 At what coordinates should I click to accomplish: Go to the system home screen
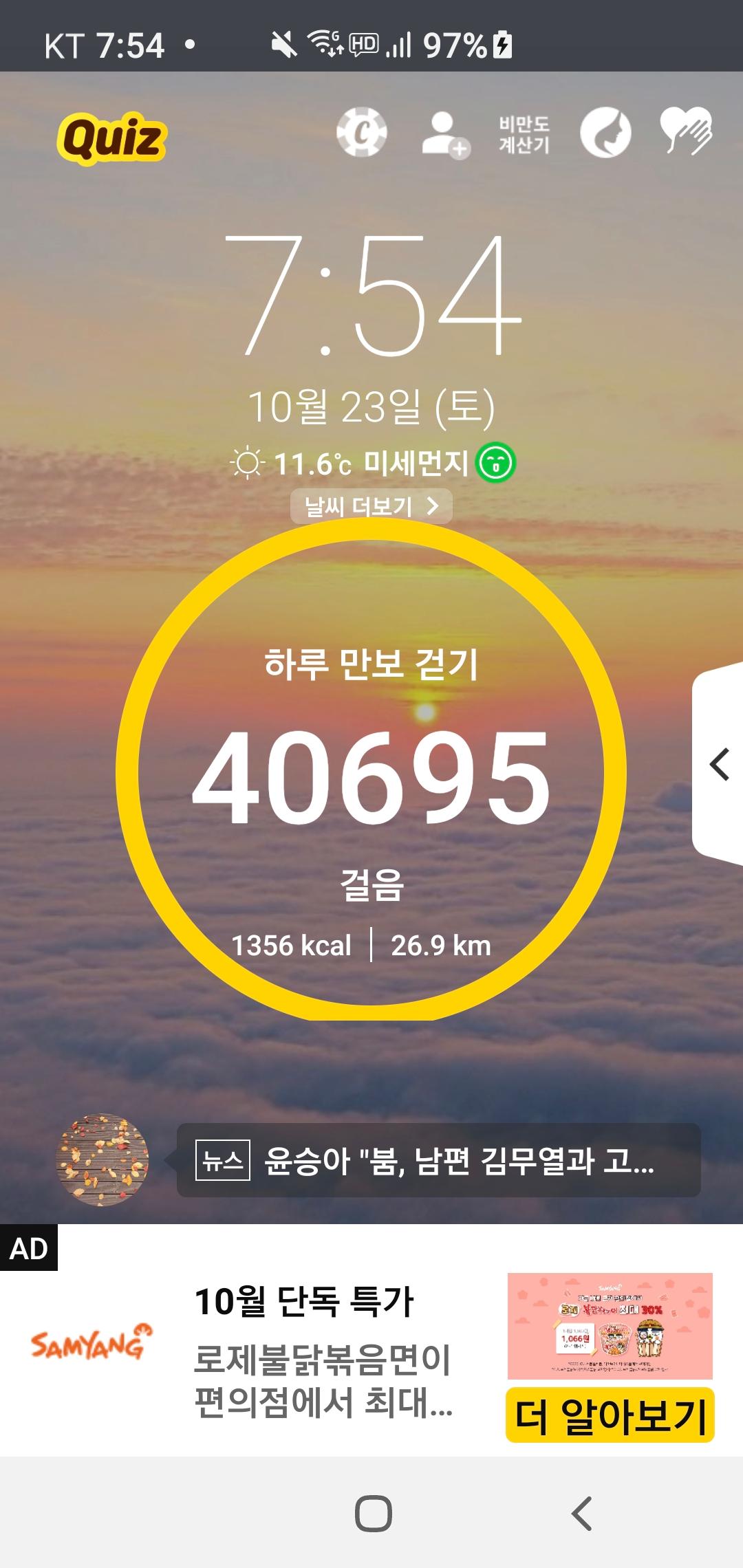point(373,1514)
